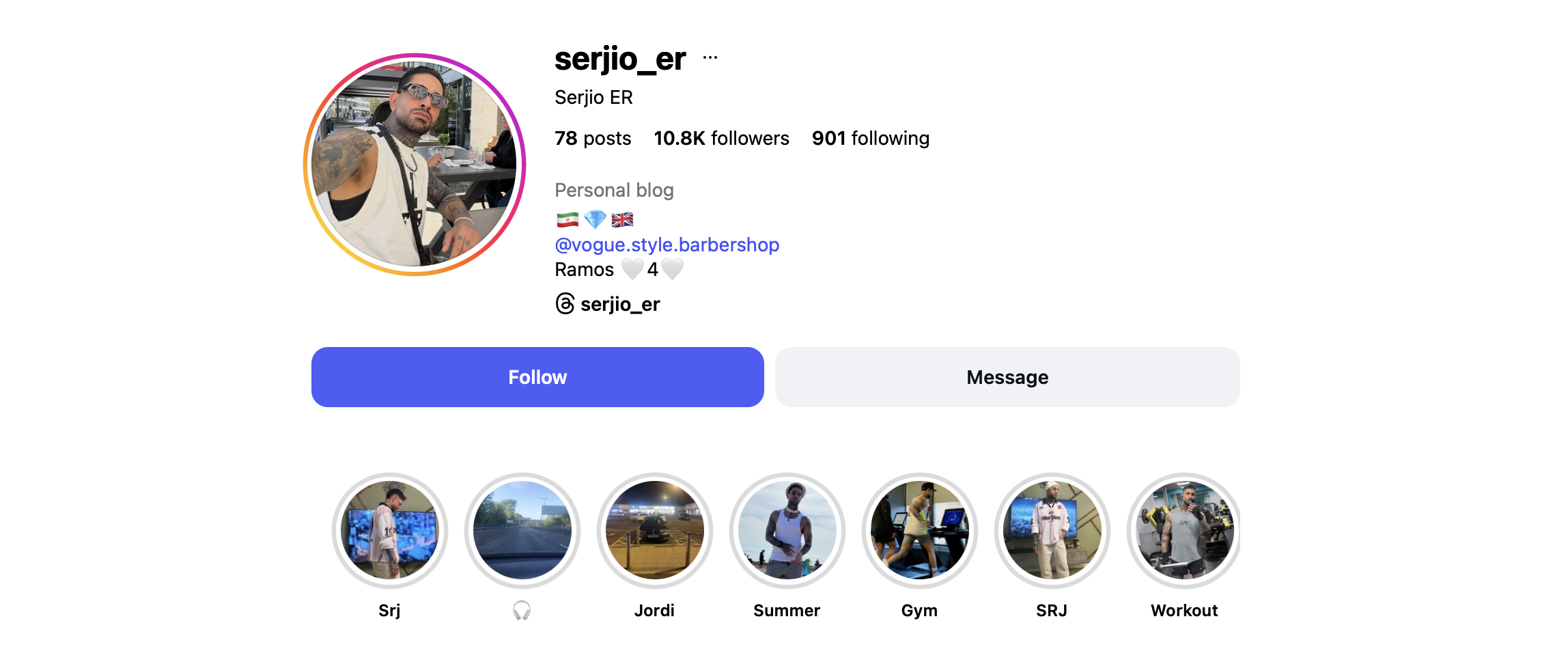Follow the serjio_er account

tap(537, 377)
